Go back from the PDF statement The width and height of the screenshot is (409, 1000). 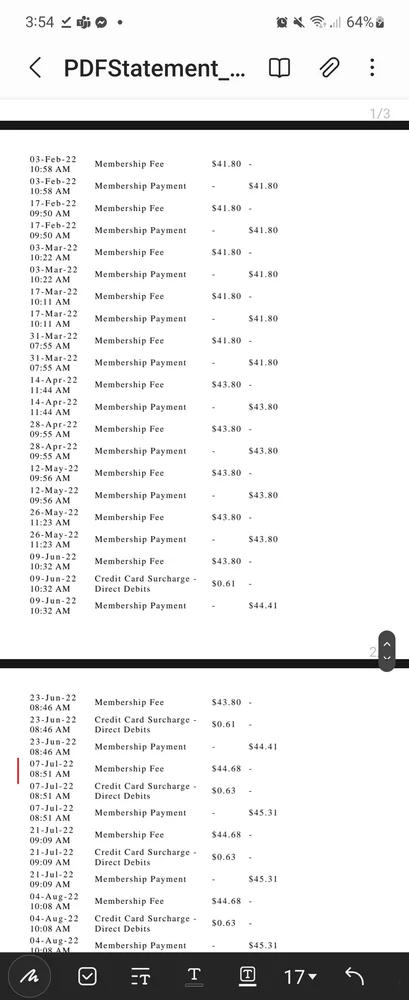click(36, 68)
